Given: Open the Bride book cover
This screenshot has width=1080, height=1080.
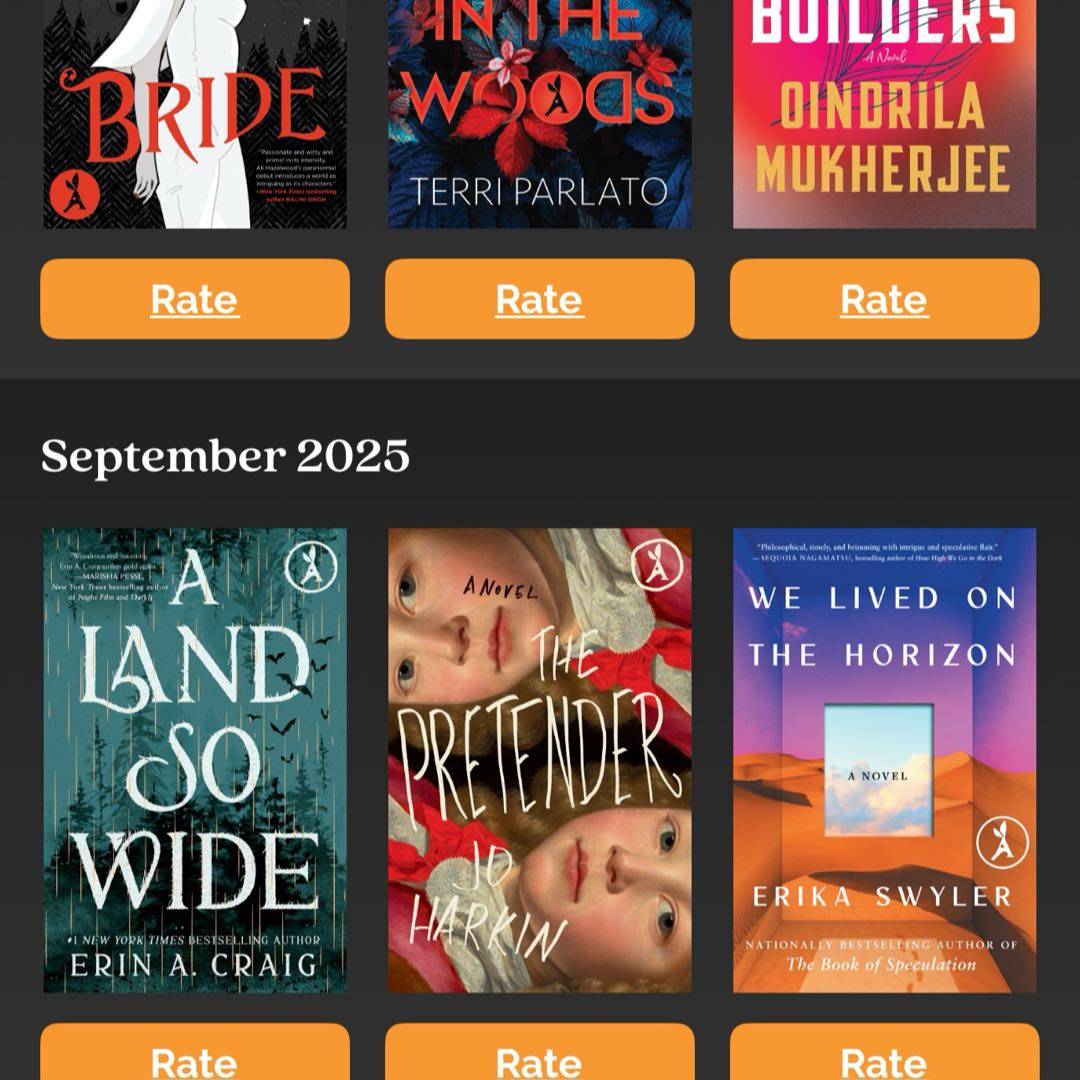Looking at the screenshot, I should point(195,114).
